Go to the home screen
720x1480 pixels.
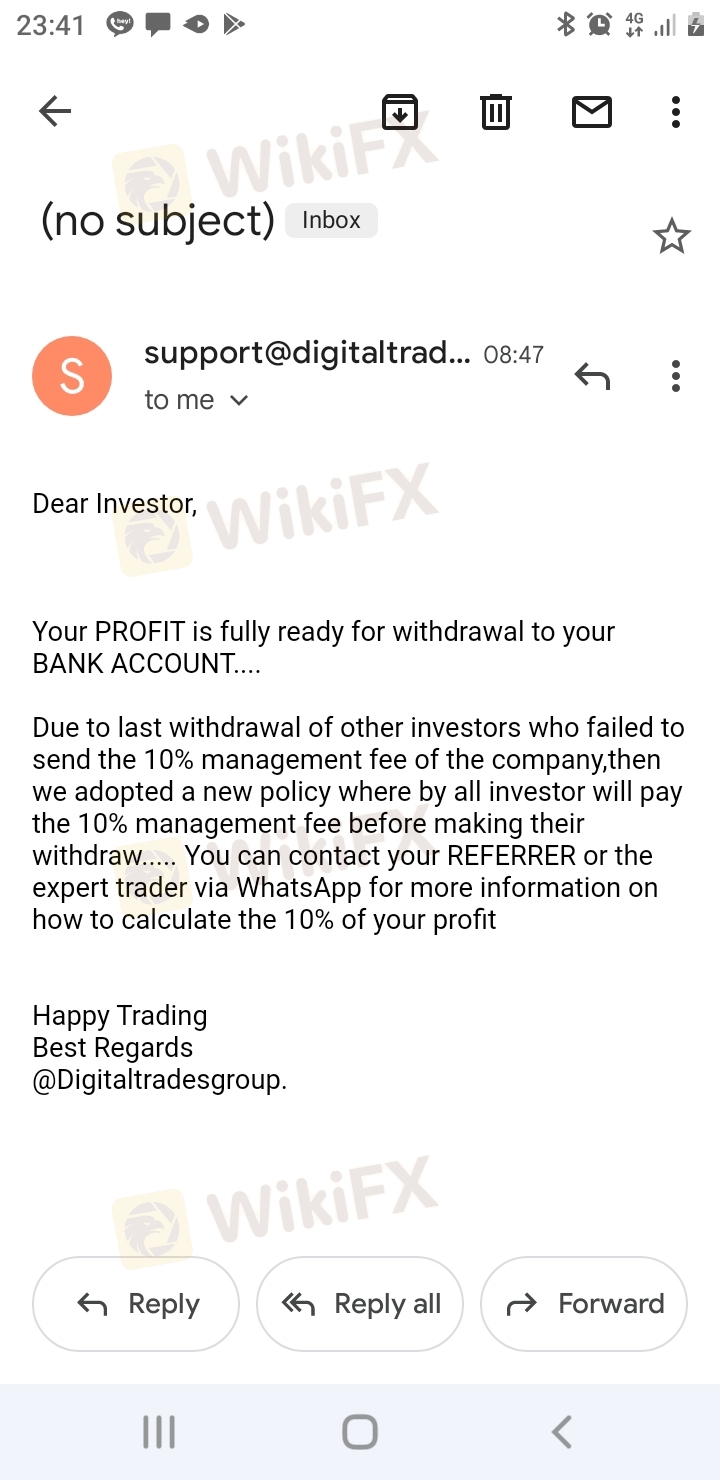pyautogui.click(x=360, y=1432)
